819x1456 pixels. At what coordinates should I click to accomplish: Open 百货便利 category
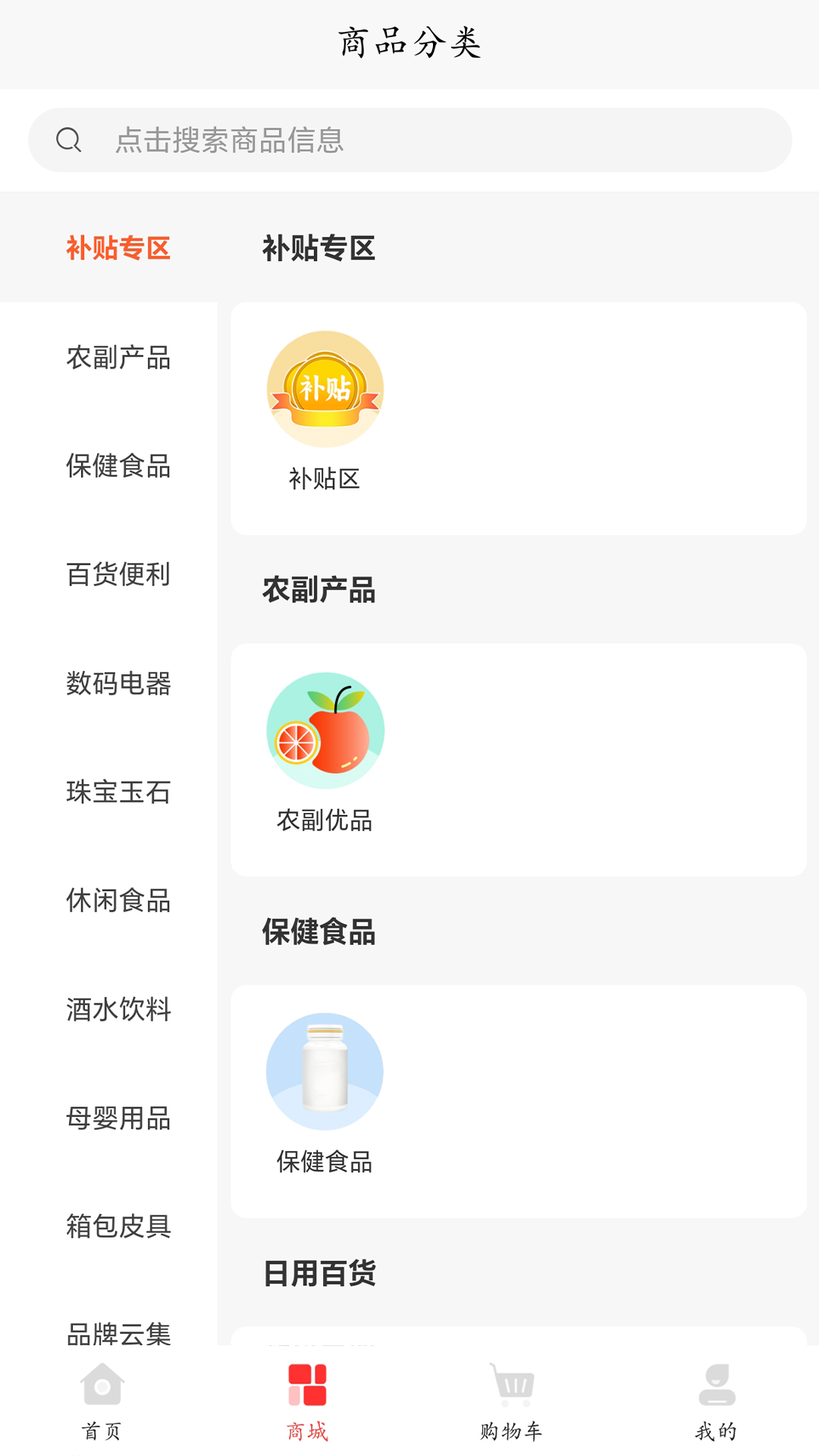click(118, 576)
